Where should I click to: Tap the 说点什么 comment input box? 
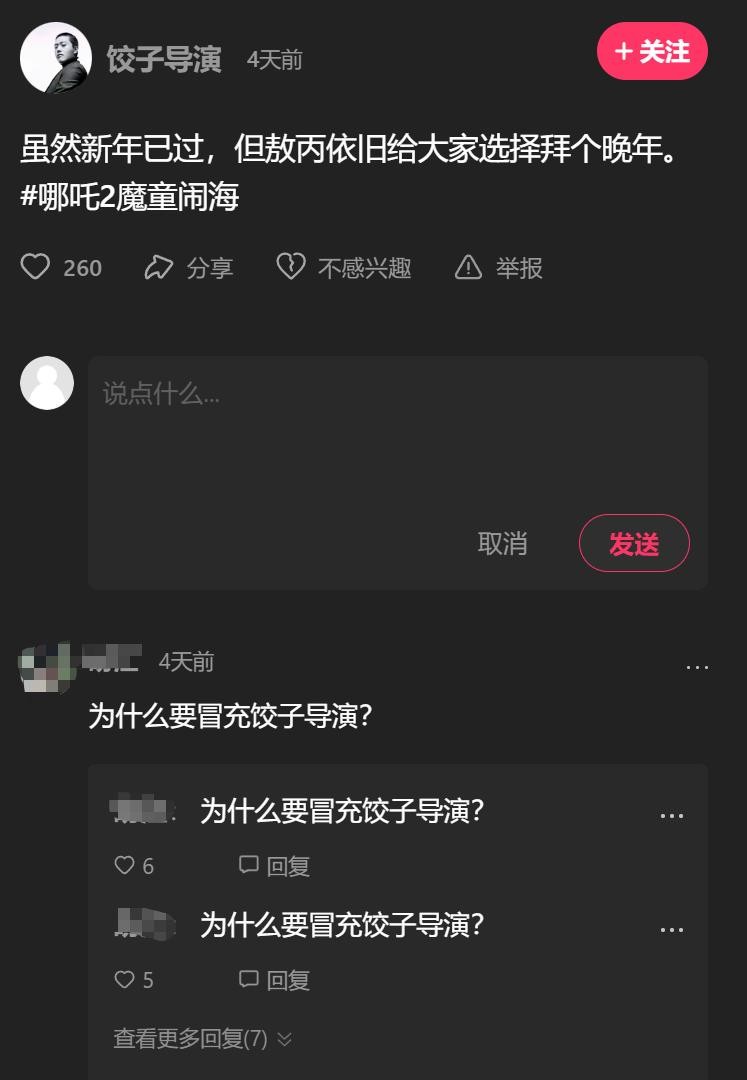click(x=397, y=430)
